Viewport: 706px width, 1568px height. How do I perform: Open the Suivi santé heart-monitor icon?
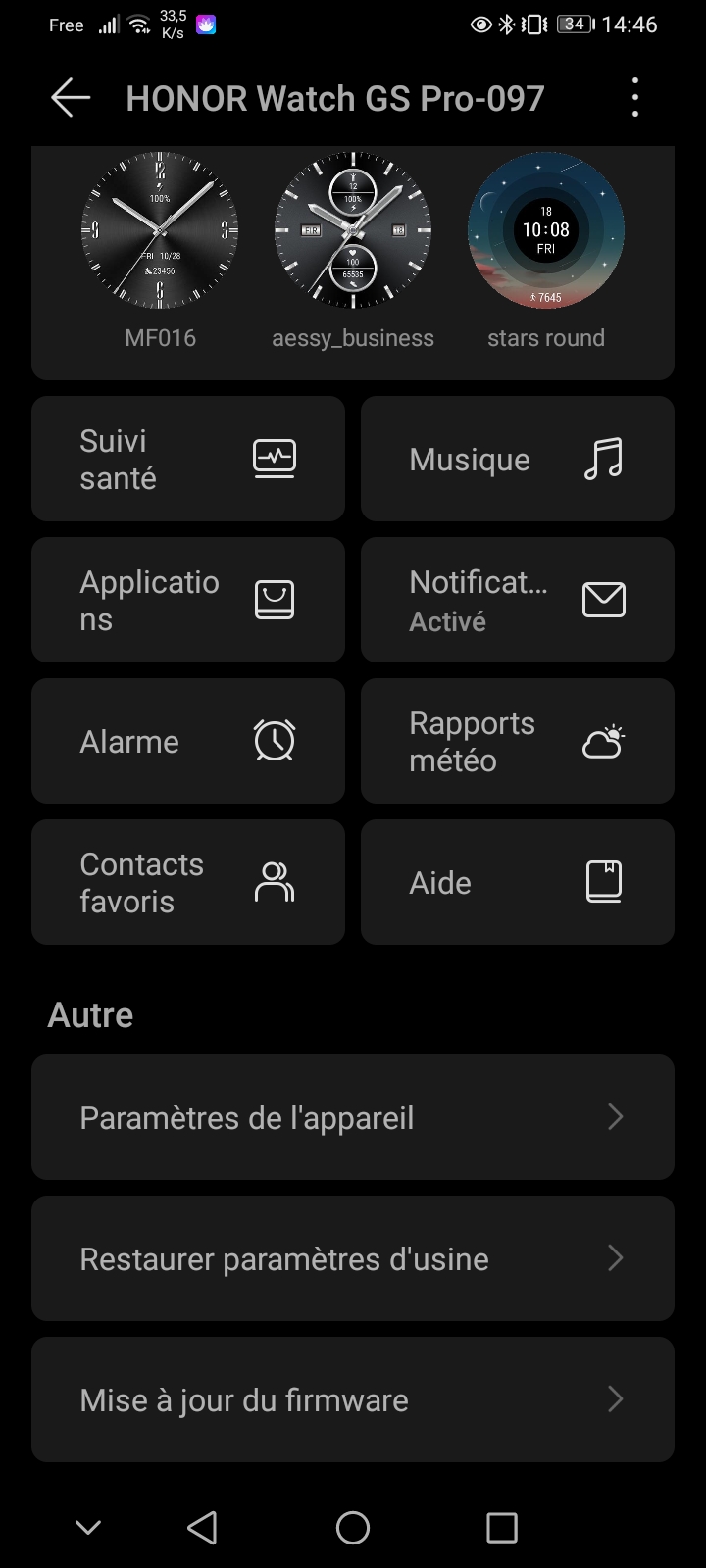[x=275, y=458]
